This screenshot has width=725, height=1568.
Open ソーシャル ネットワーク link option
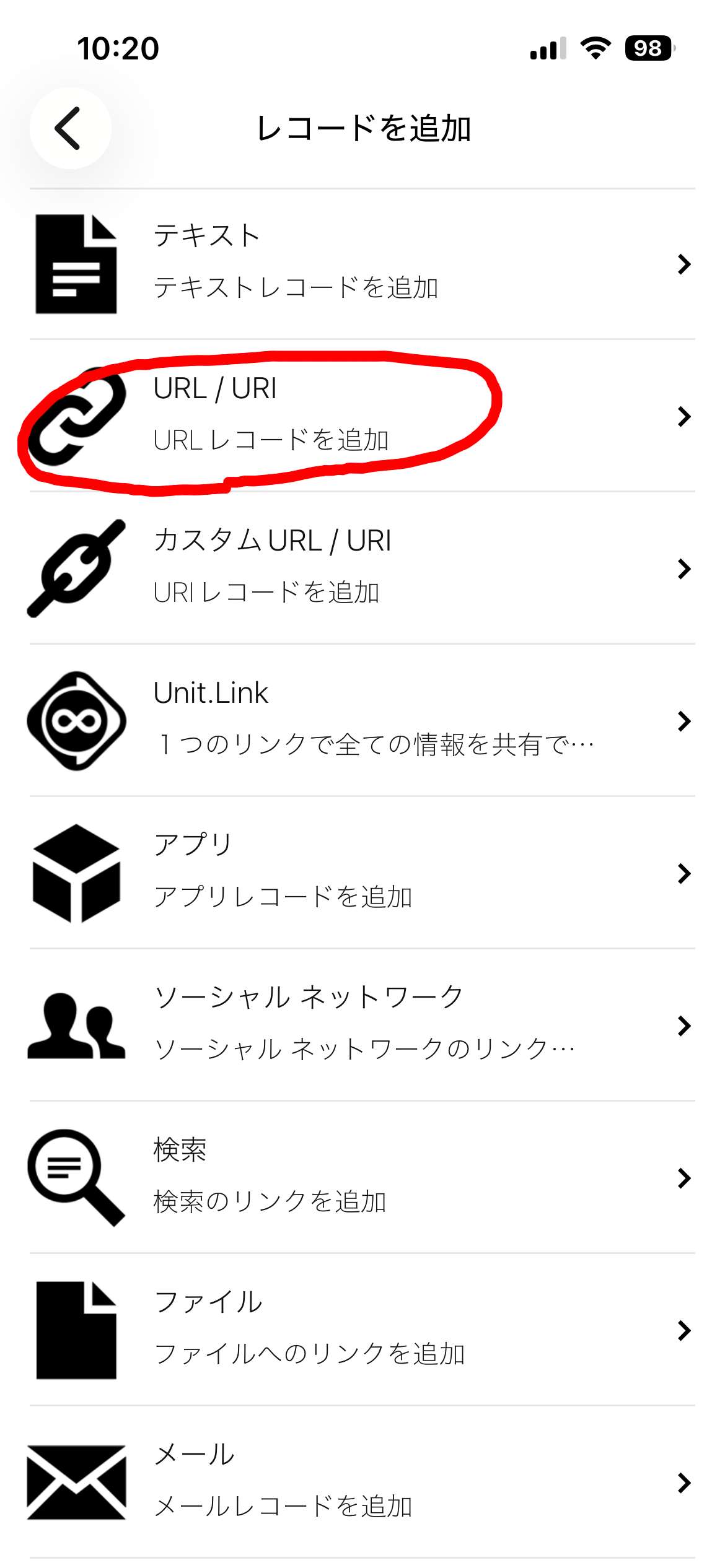[362, 1025]
